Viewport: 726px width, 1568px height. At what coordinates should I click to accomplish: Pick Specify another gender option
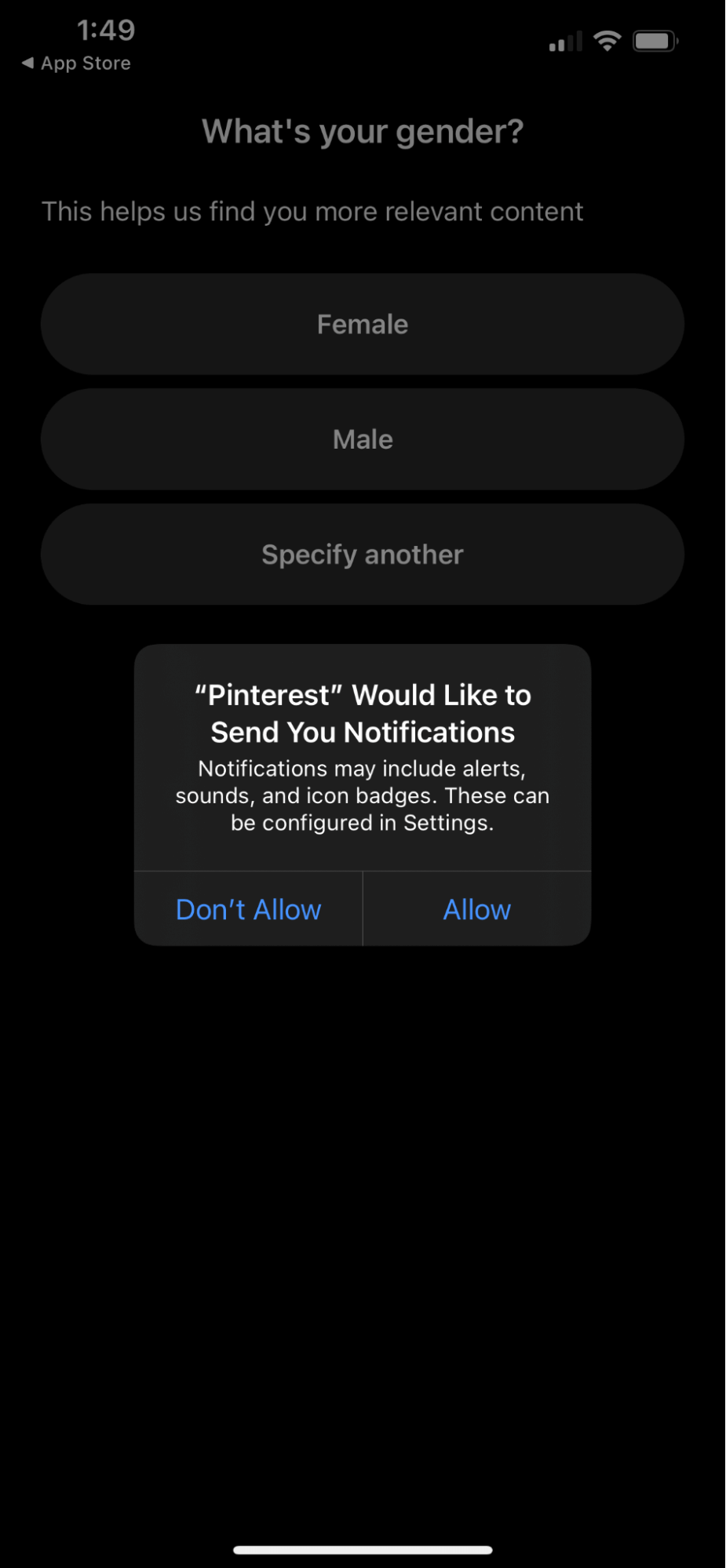[x=363, y=555]
